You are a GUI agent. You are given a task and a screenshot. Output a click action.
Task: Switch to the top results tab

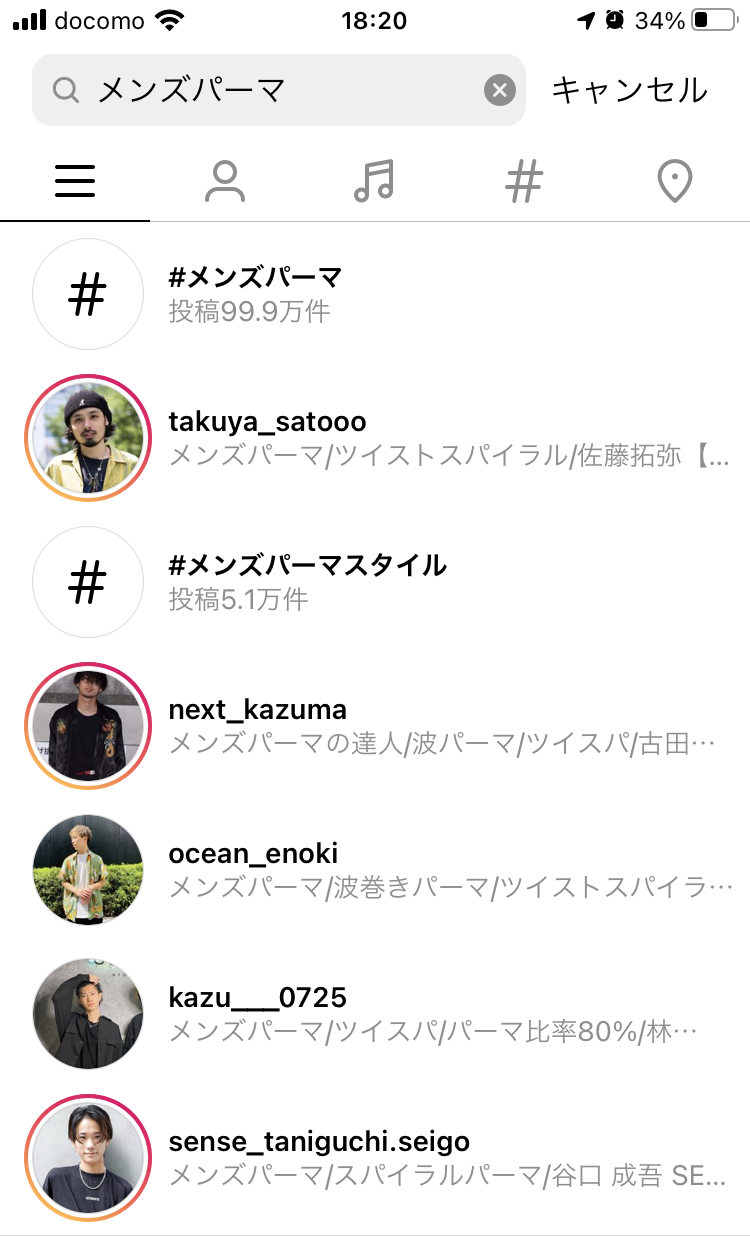75,181
